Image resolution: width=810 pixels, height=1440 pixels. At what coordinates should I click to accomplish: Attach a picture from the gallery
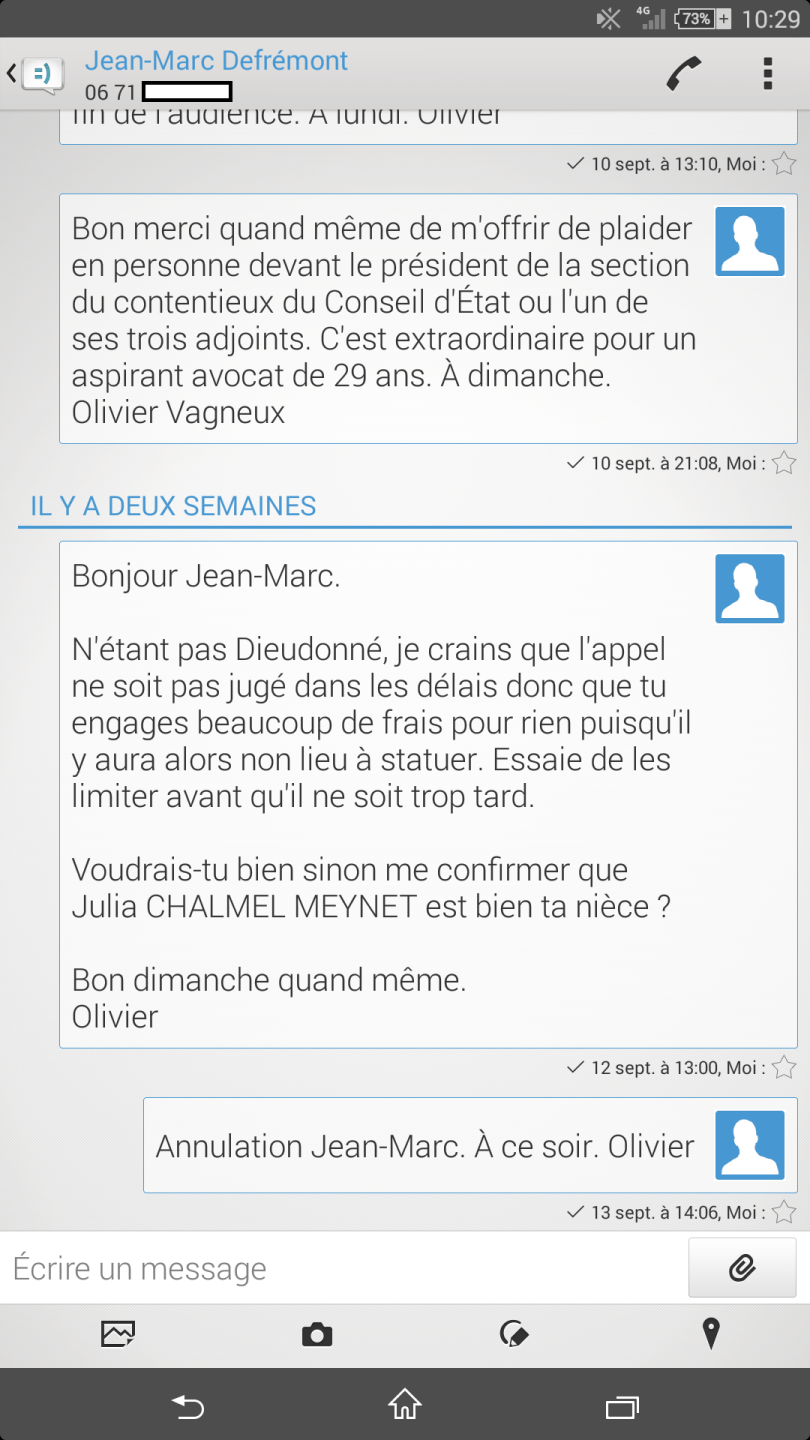coord(117,1334)
